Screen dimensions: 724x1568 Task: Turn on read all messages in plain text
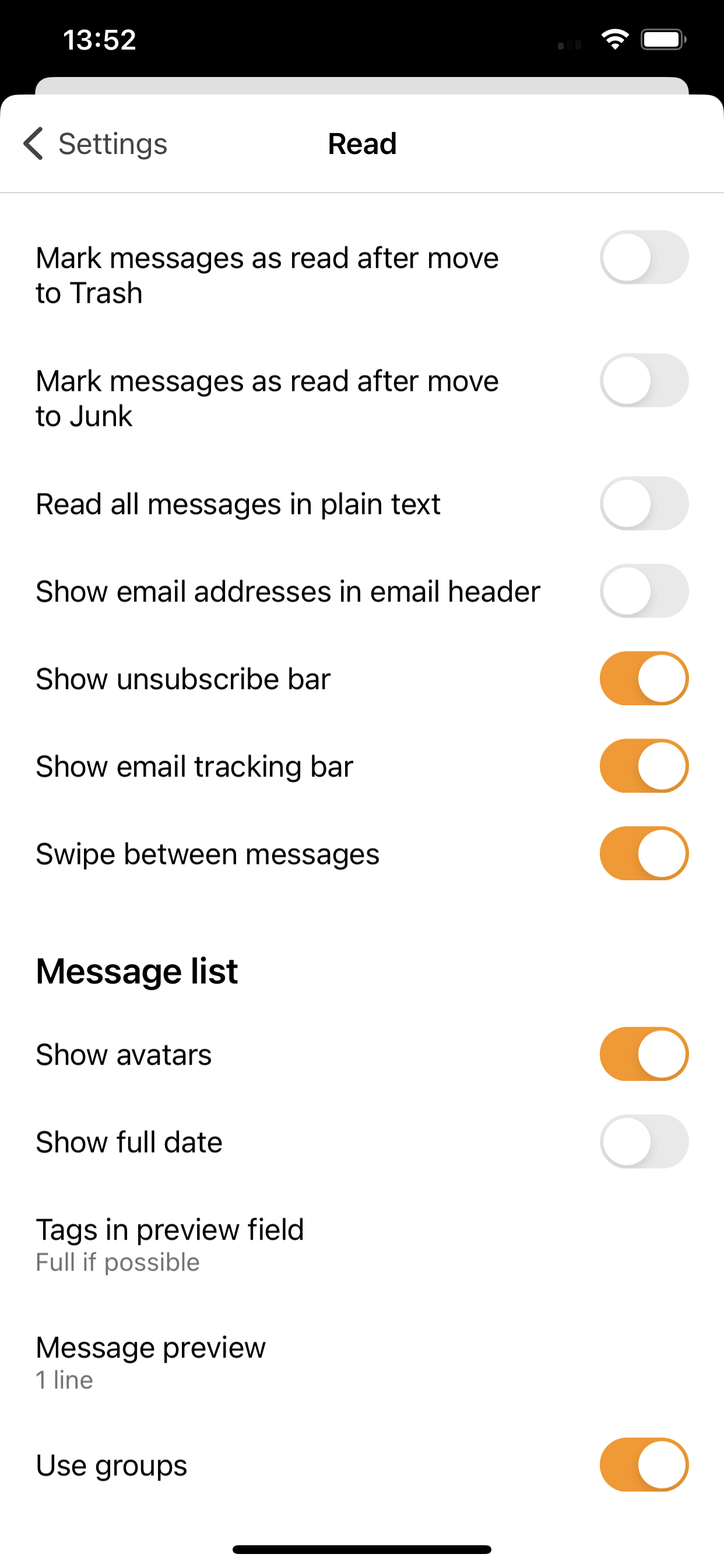pyautogui.click(x=644, y=503)
